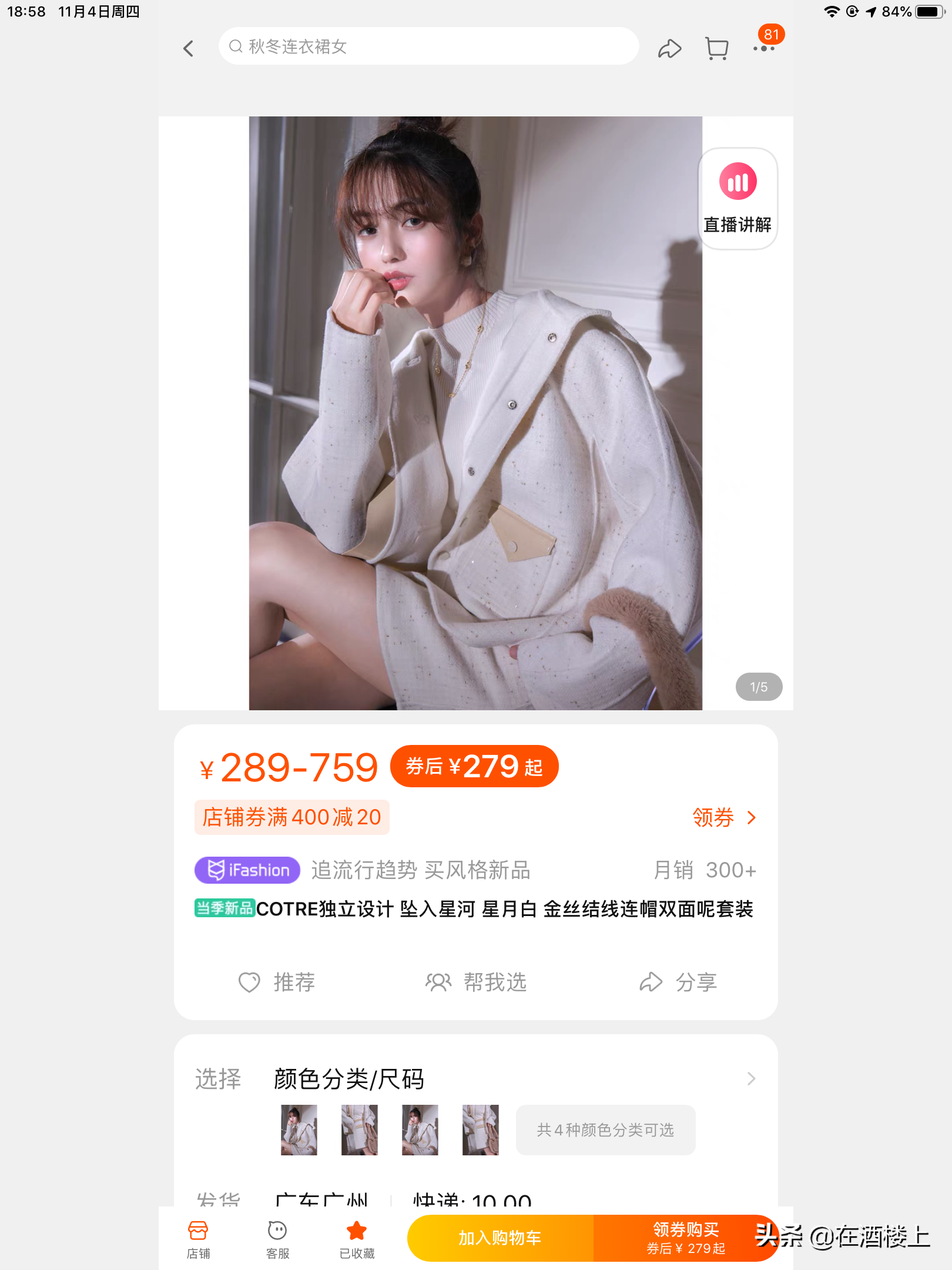
Task: Toggle the 已收藏 favorite star
Action: (x=357, y=1238)
